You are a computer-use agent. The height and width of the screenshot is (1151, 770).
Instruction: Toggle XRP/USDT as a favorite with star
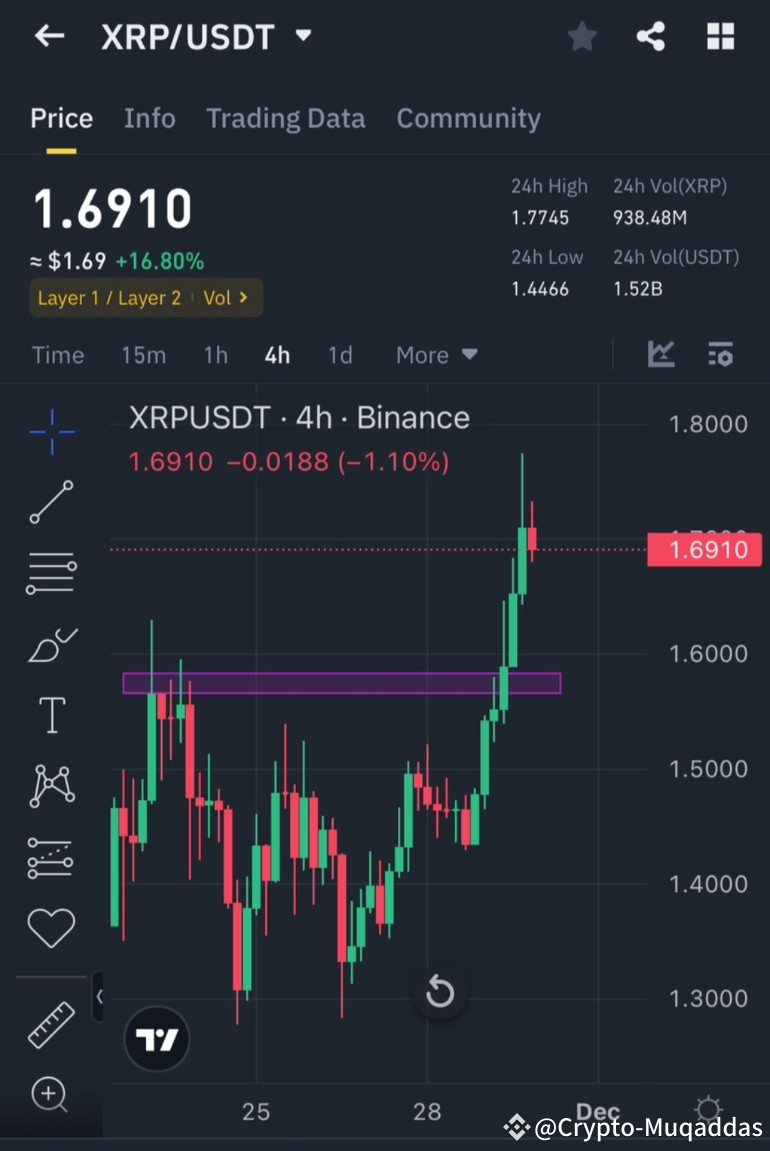(x=582, y=36)
